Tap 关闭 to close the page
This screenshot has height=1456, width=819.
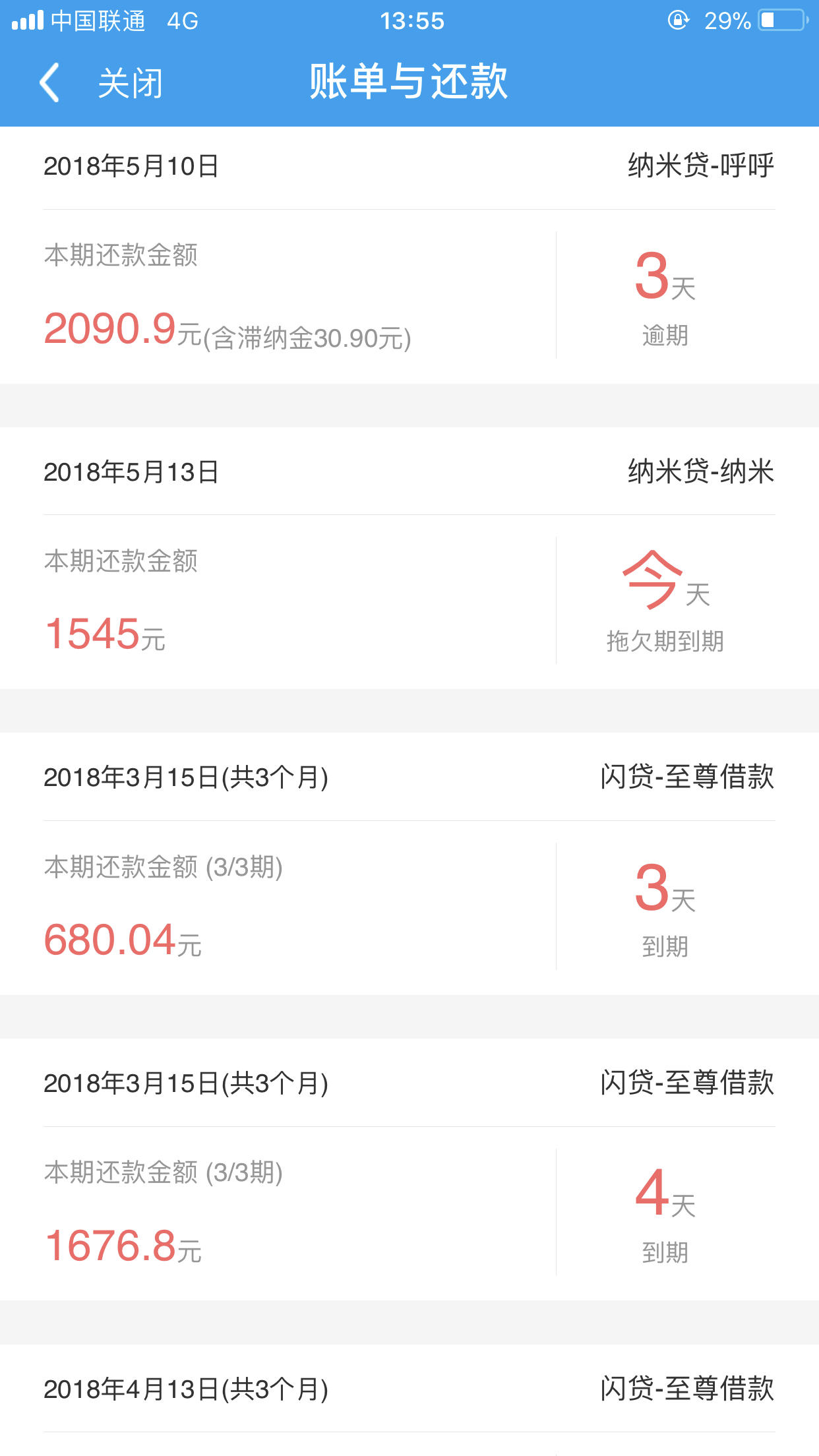pos(130,84)
